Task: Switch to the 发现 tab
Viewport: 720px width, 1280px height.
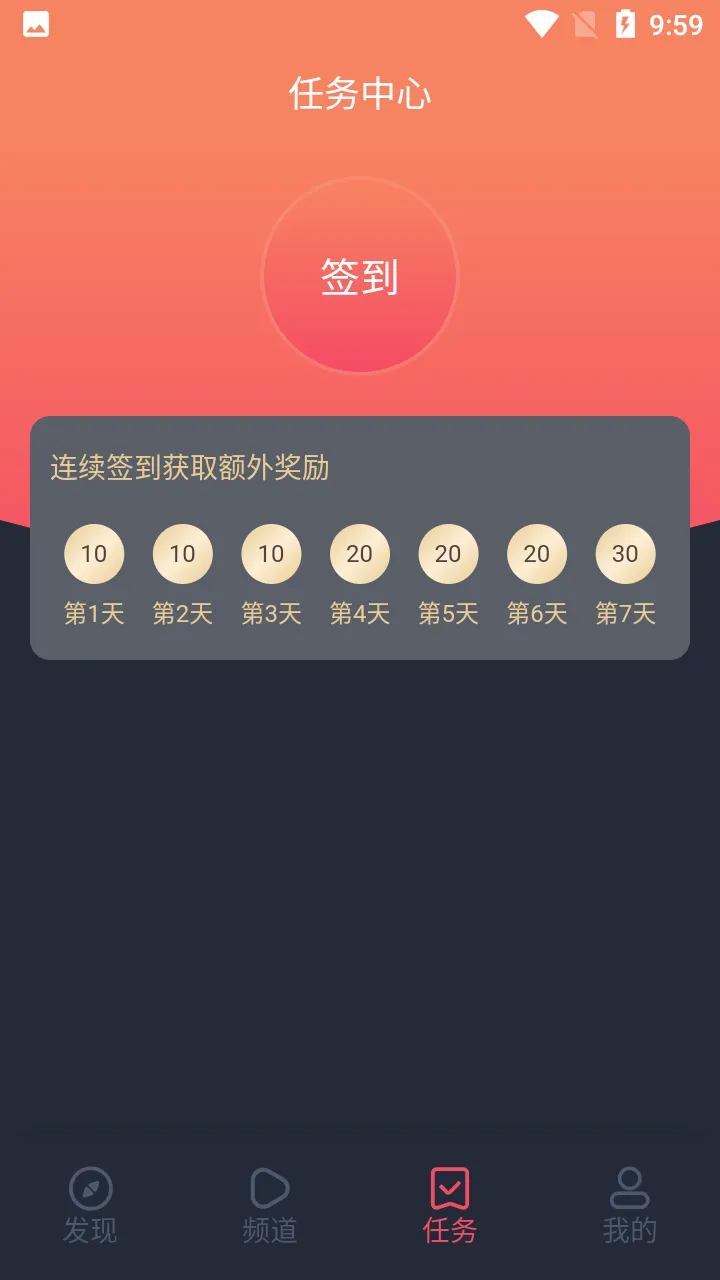Action: (90, 1206)
